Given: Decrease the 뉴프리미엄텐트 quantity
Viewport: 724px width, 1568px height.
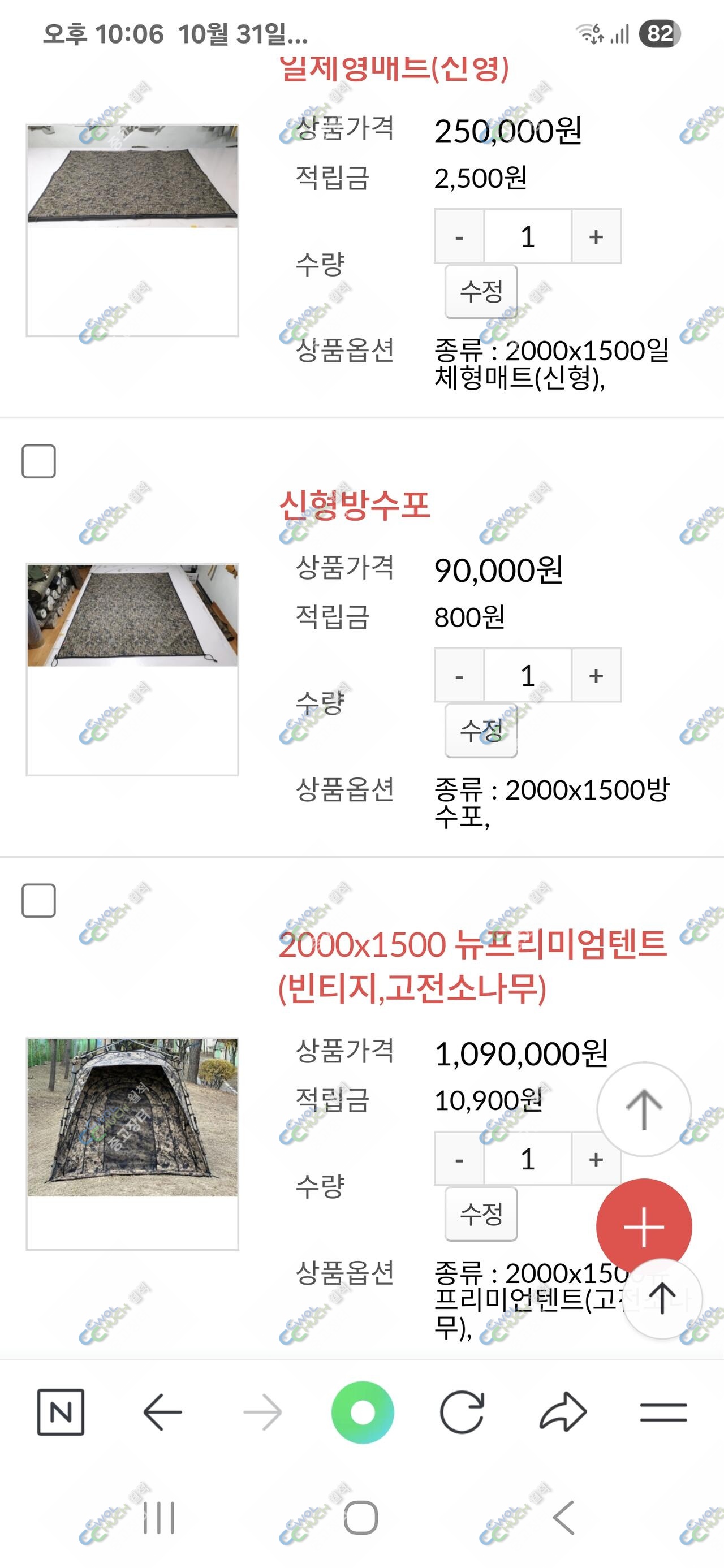Looking at the screenshot, I should pyautogui.click(x=459, y=1159).
